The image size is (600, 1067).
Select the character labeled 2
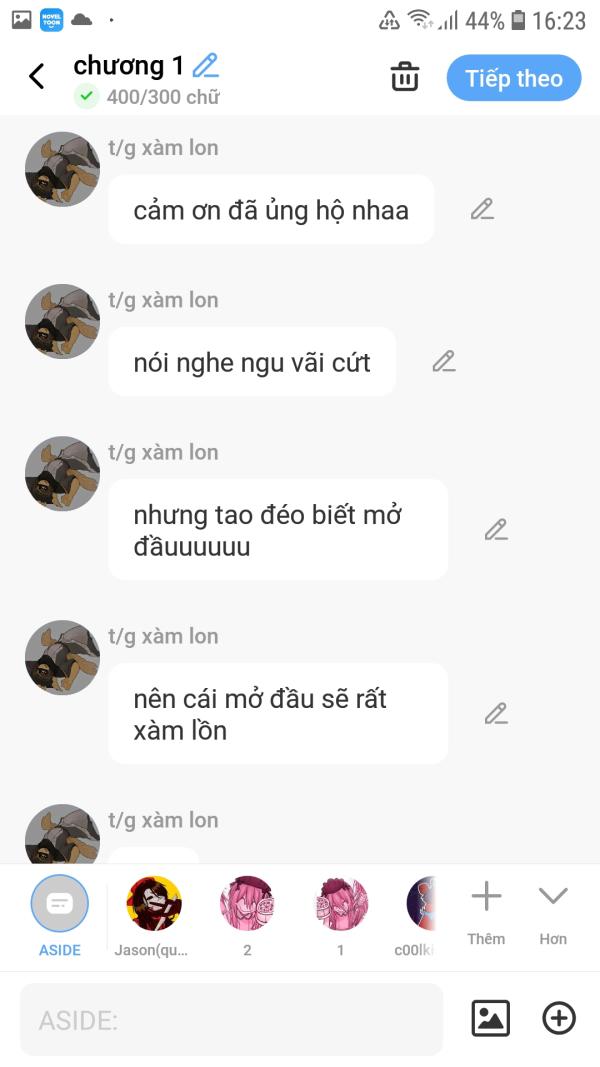tap(247, 905)
